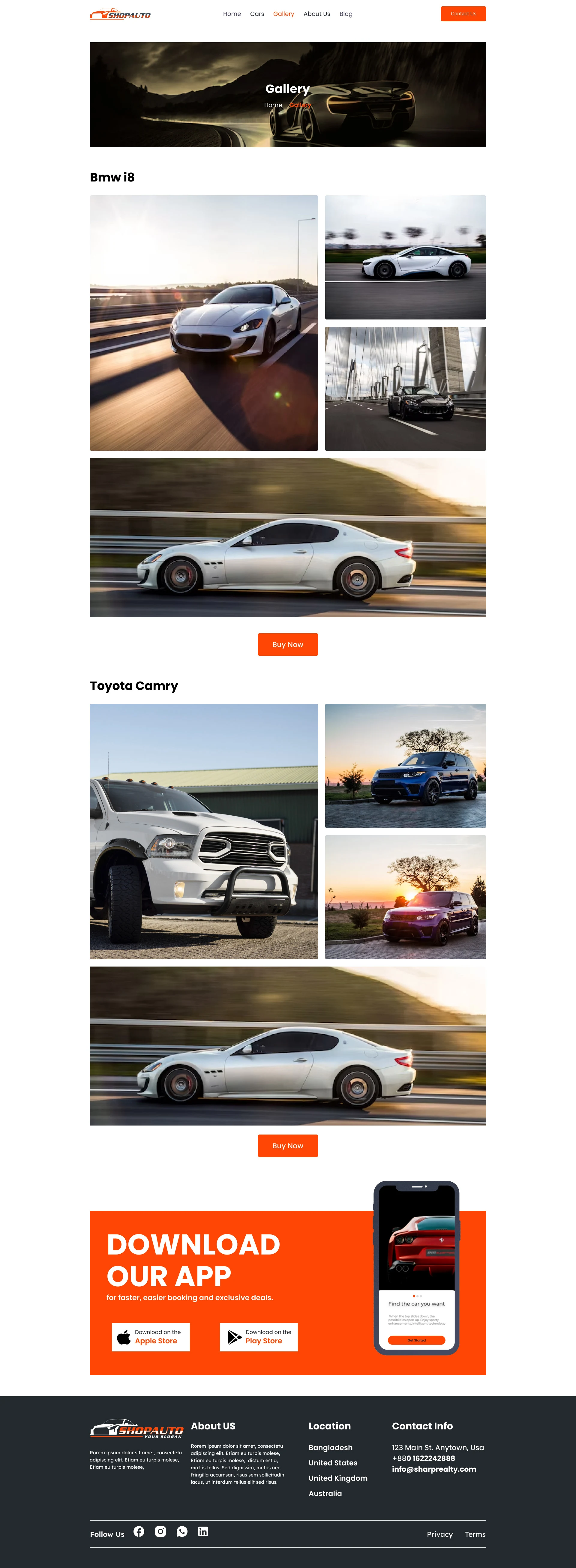Open the Facebook icon in footer

pos(139,1531)
